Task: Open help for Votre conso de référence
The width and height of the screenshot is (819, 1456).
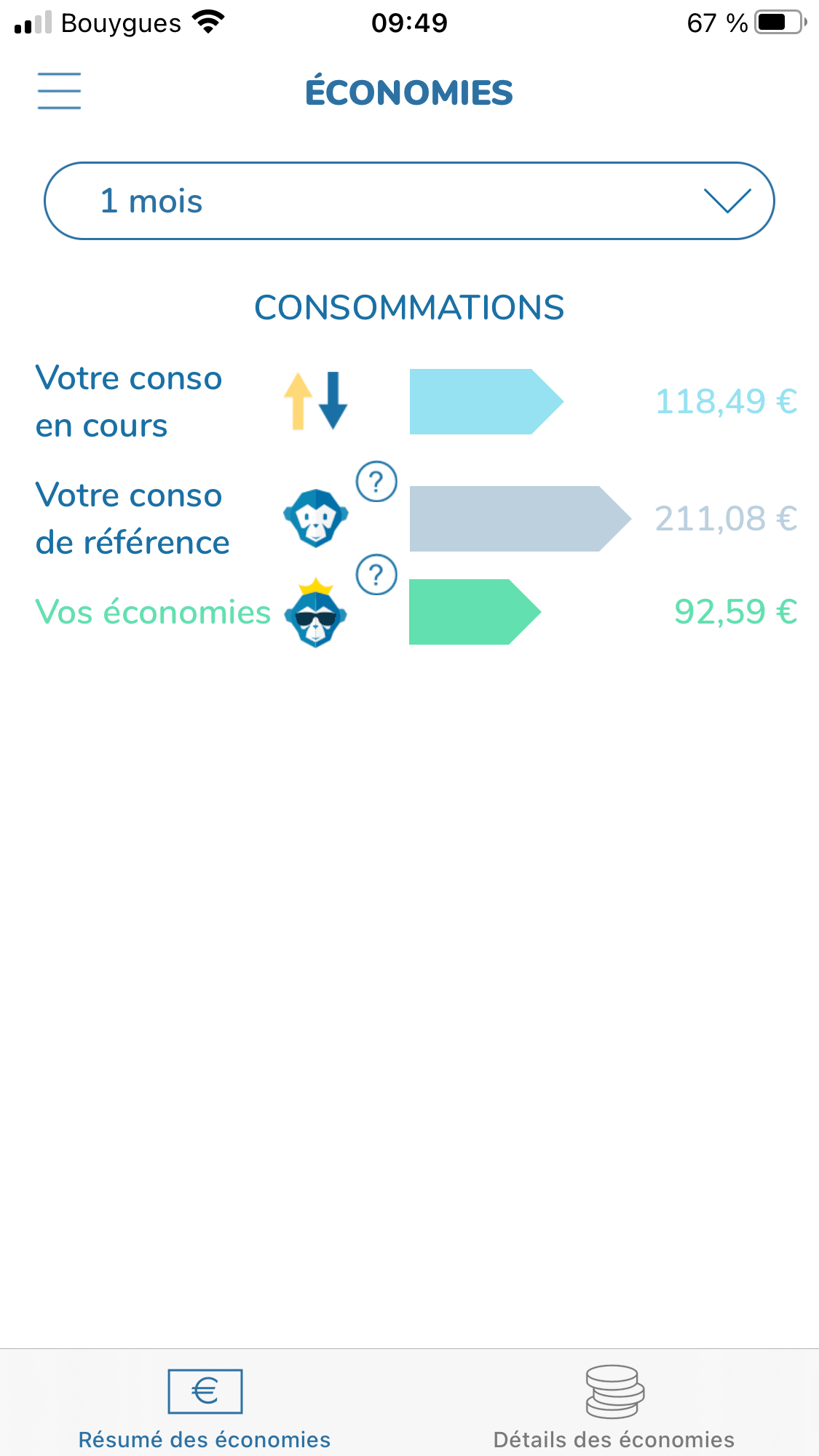Action: pos(376,482)
